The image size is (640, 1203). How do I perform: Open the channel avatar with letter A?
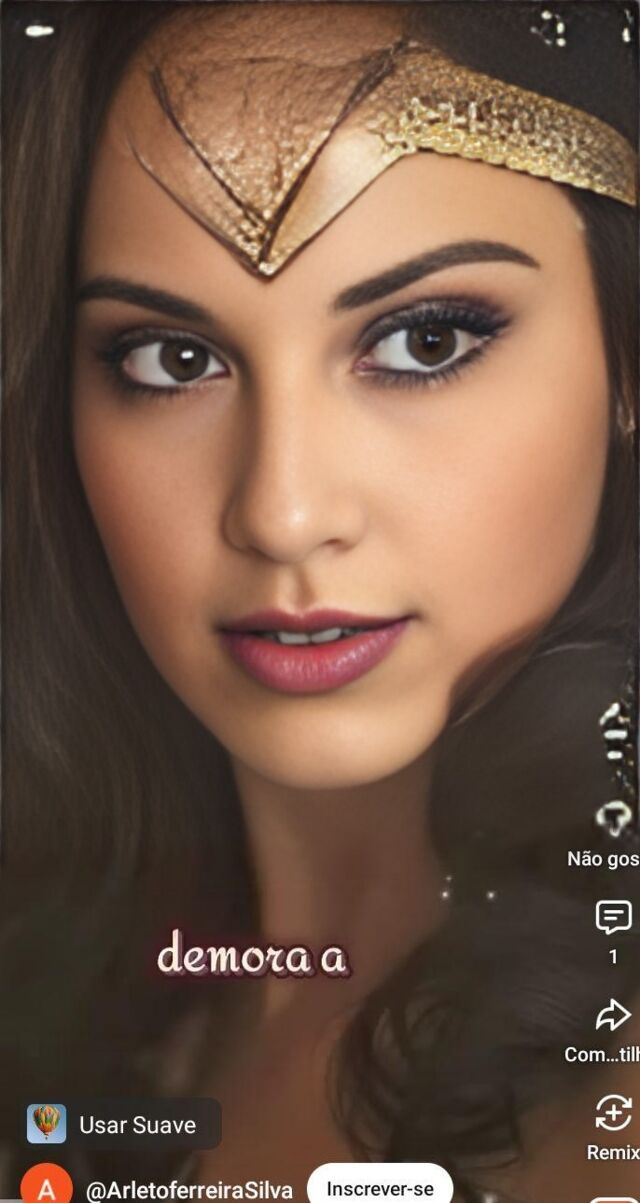47,1188
